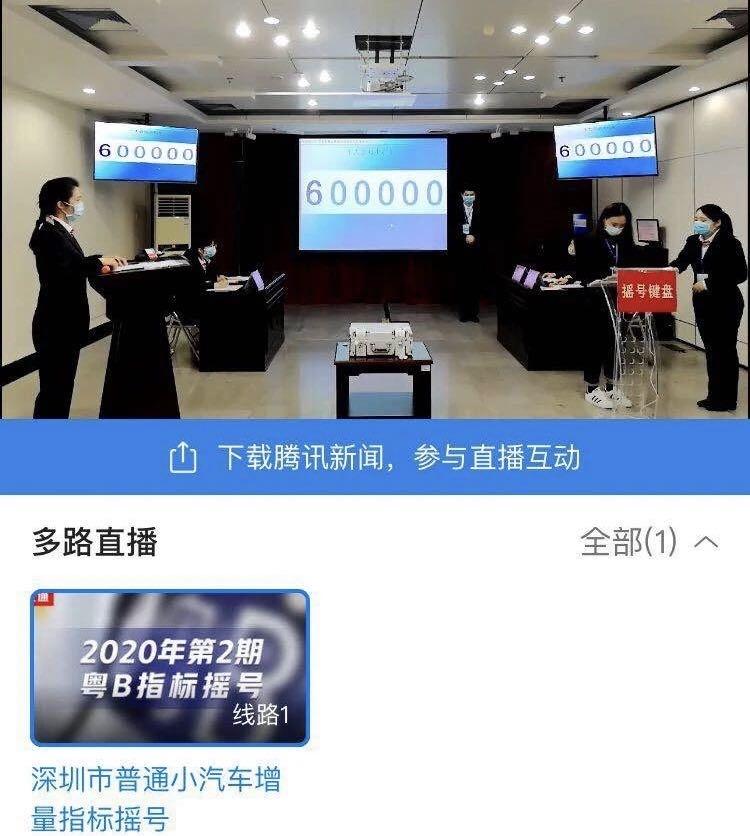Tap the download Tencent News banner
This screenshot has width=750, height=836.
375,457
